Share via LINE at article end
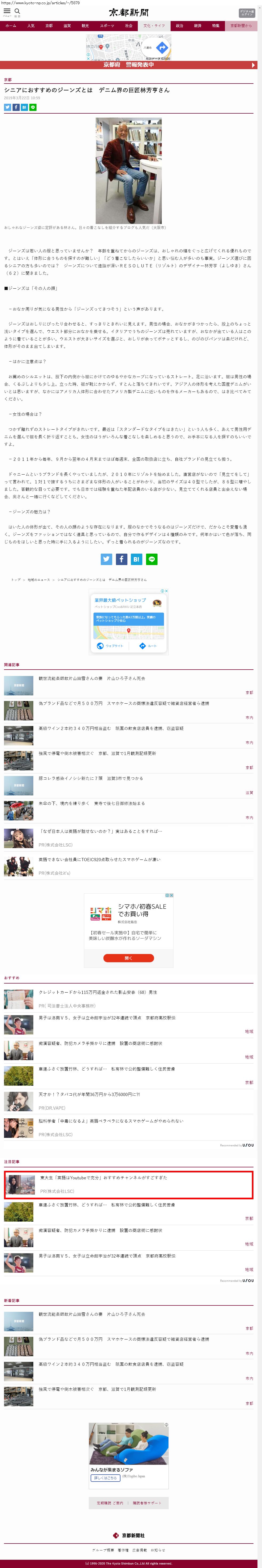This screenshot has height=1568, width=262. coord(152,559)
